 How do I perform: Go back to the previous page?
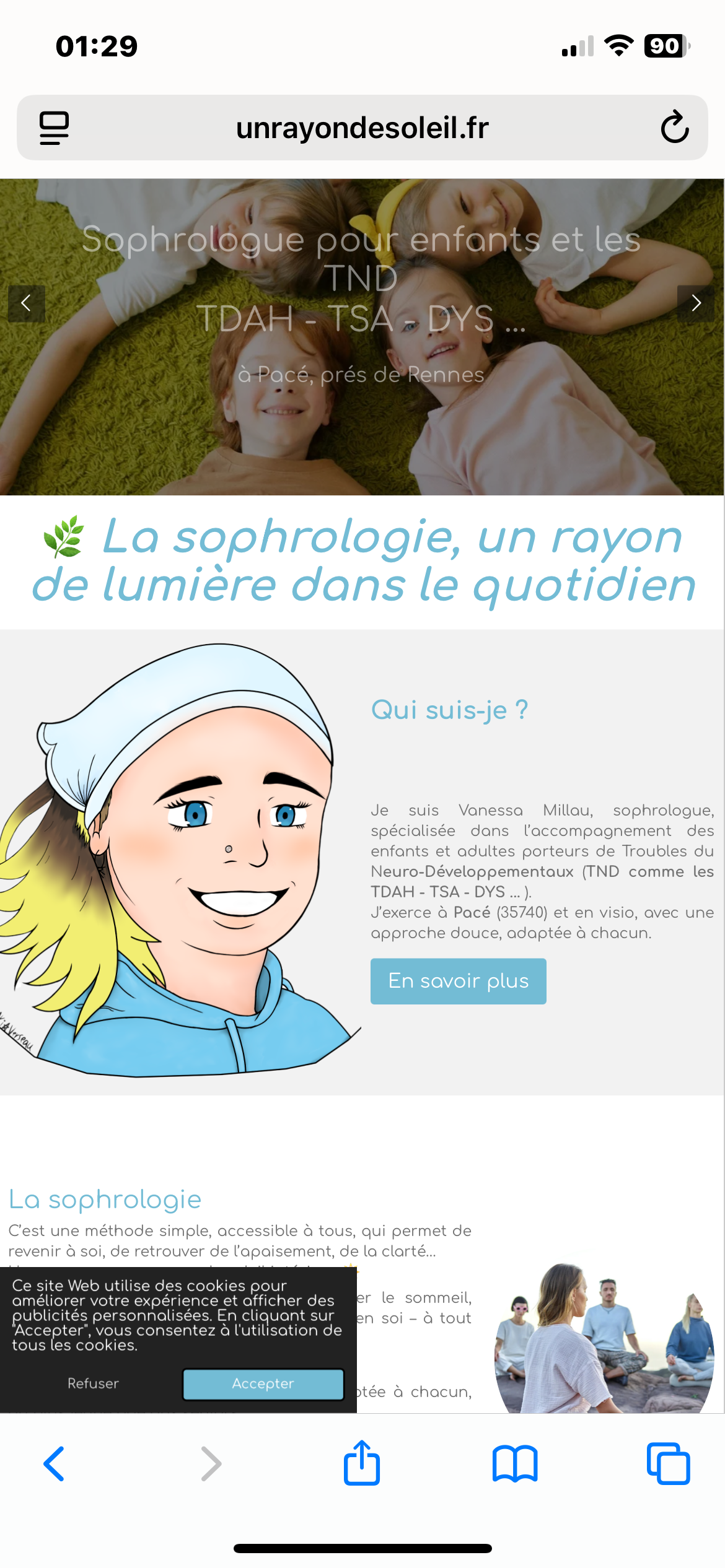pyautogui.click(x=54, y=1464)
